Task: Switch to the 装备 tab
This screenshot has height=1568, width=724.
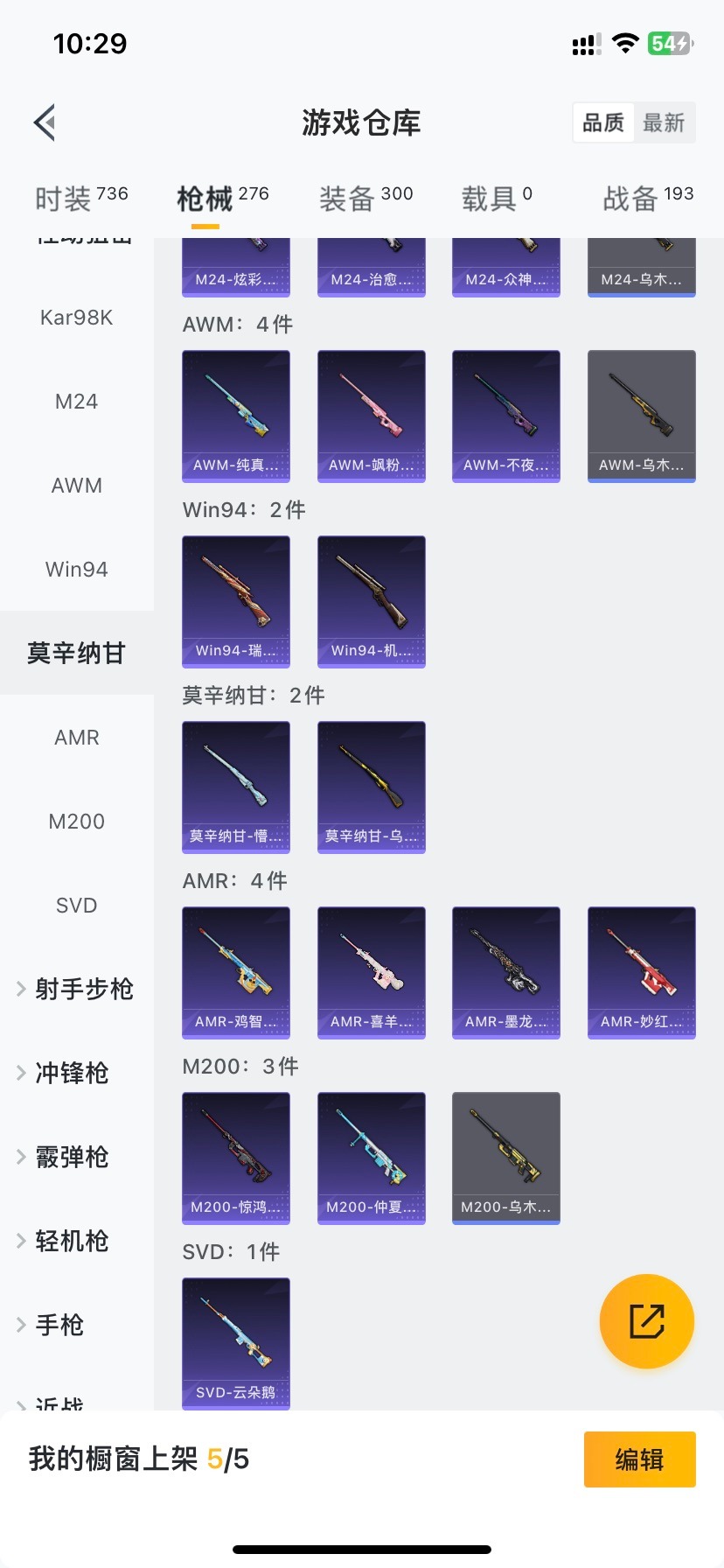Action: 365,199
